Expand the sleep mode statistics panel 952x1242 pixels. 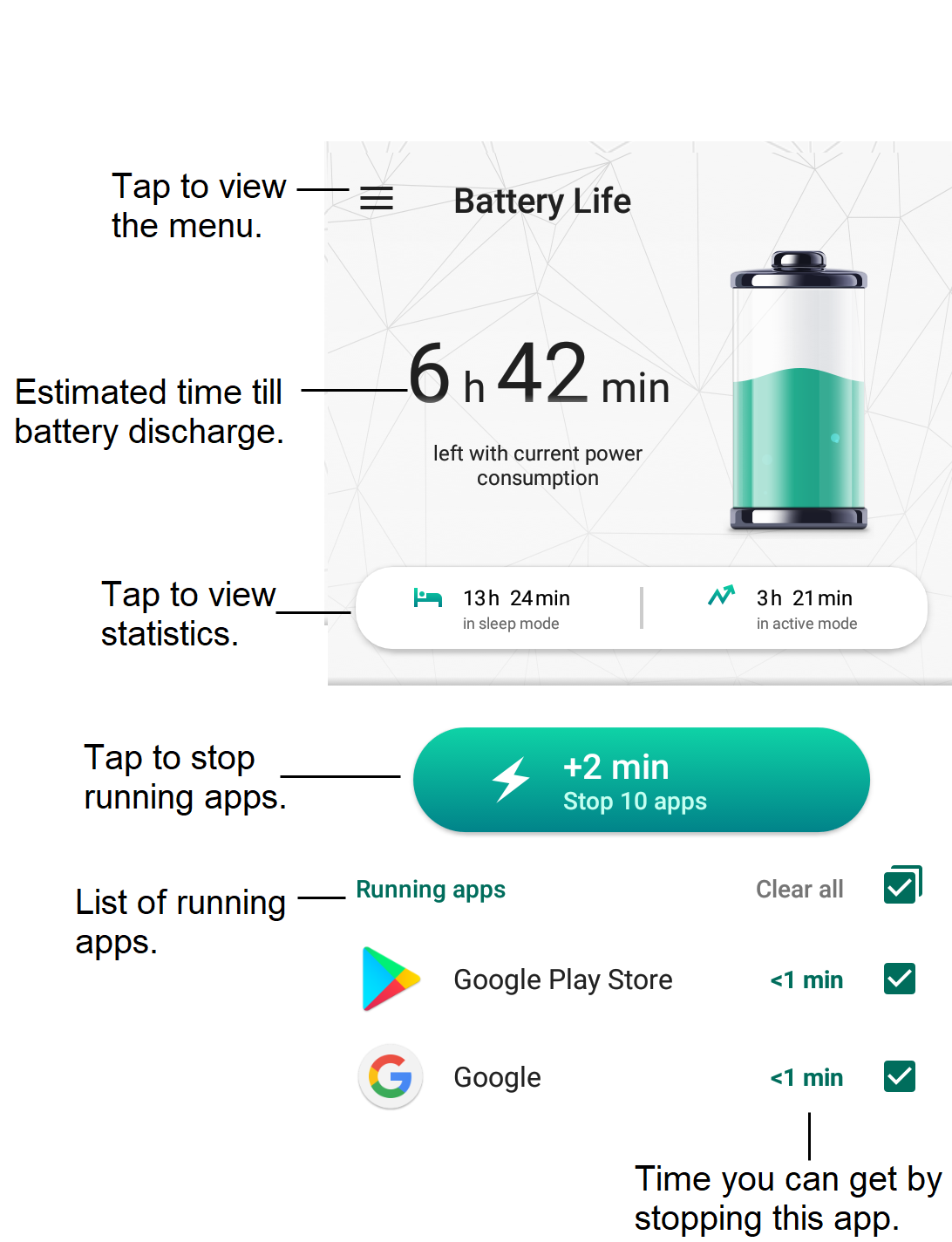click(x=497, y=608)
